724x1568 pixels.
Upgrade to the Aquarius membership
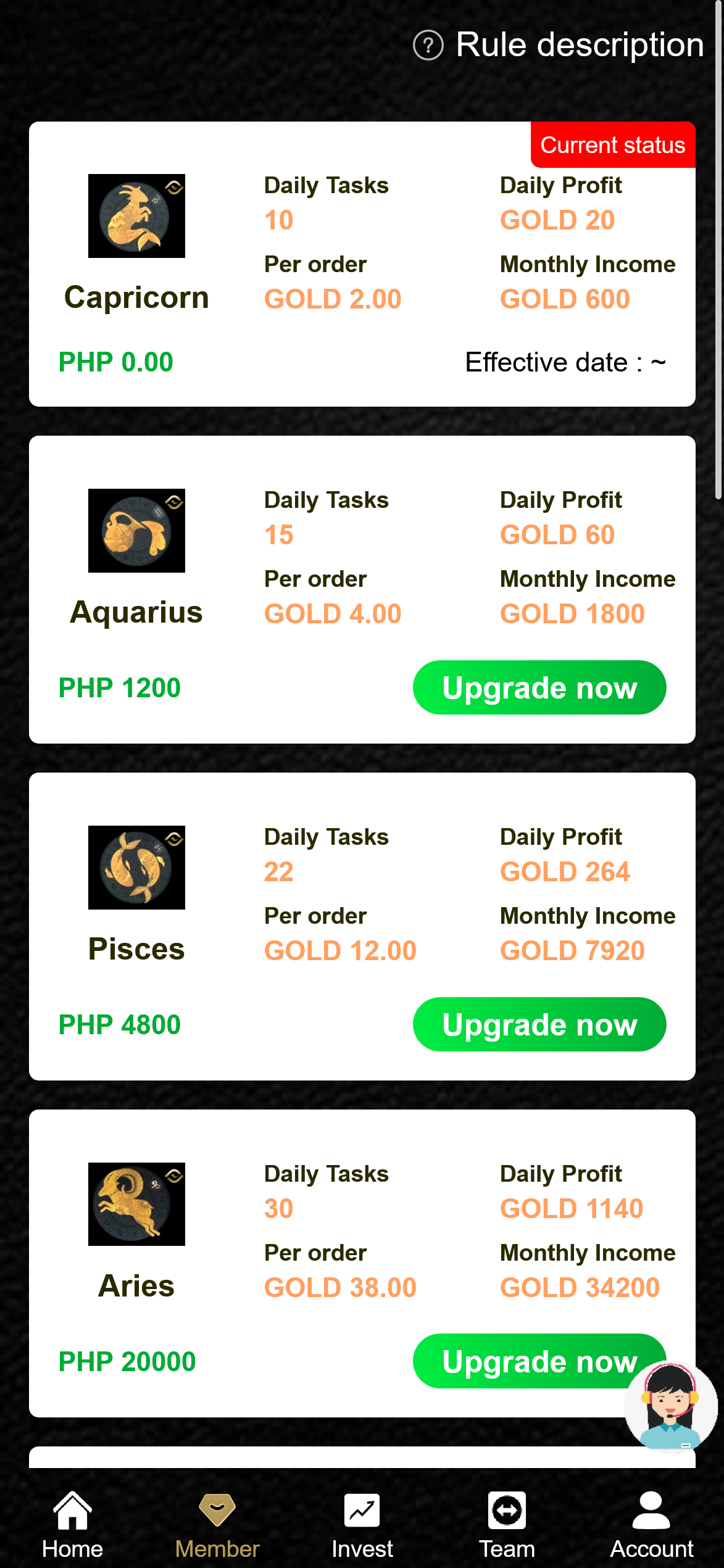coord(539,687)
